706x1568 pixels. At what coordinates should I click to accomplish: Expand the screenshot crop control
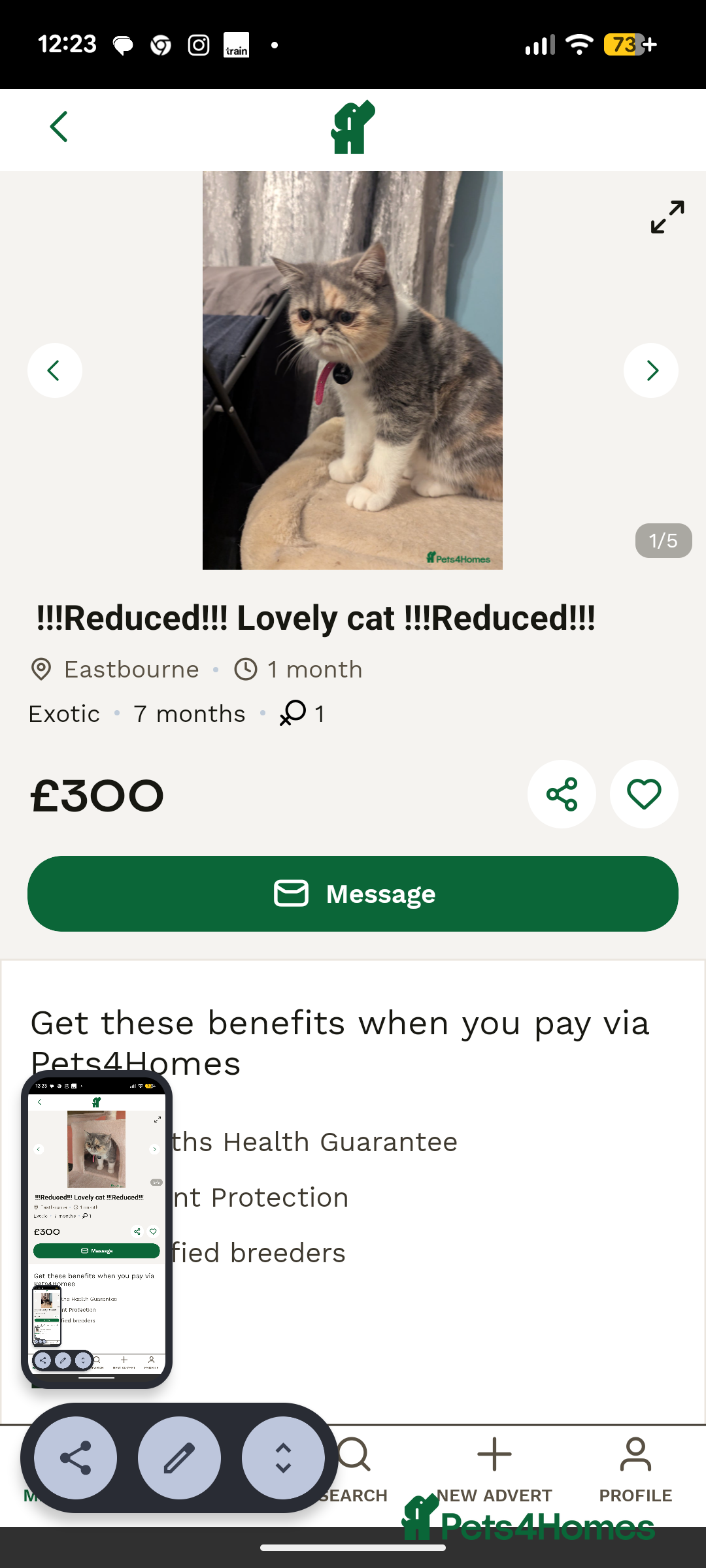click(x=282, y=1458)
